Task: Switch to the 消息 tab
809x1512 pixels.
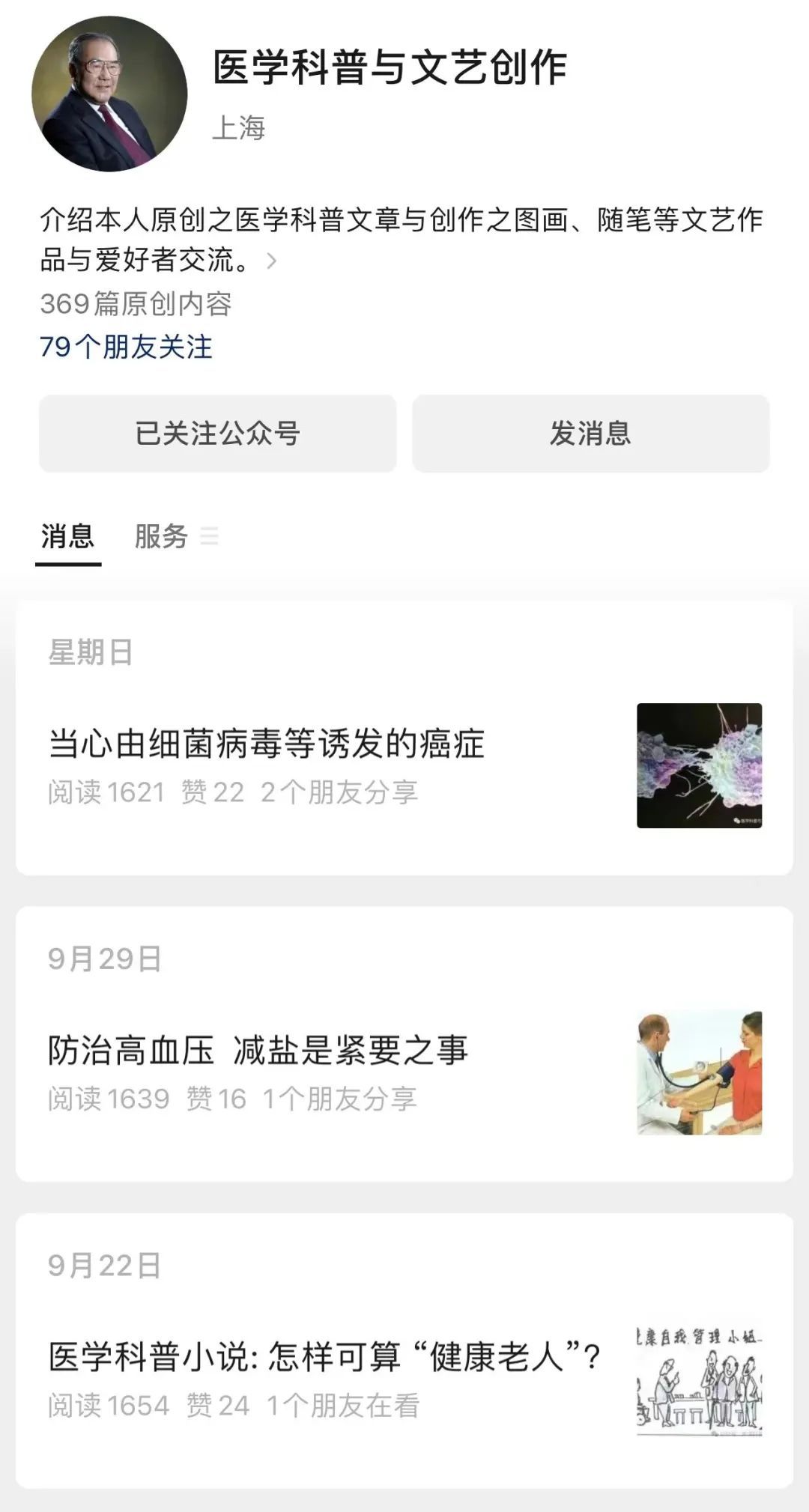Action: point(67,536)
